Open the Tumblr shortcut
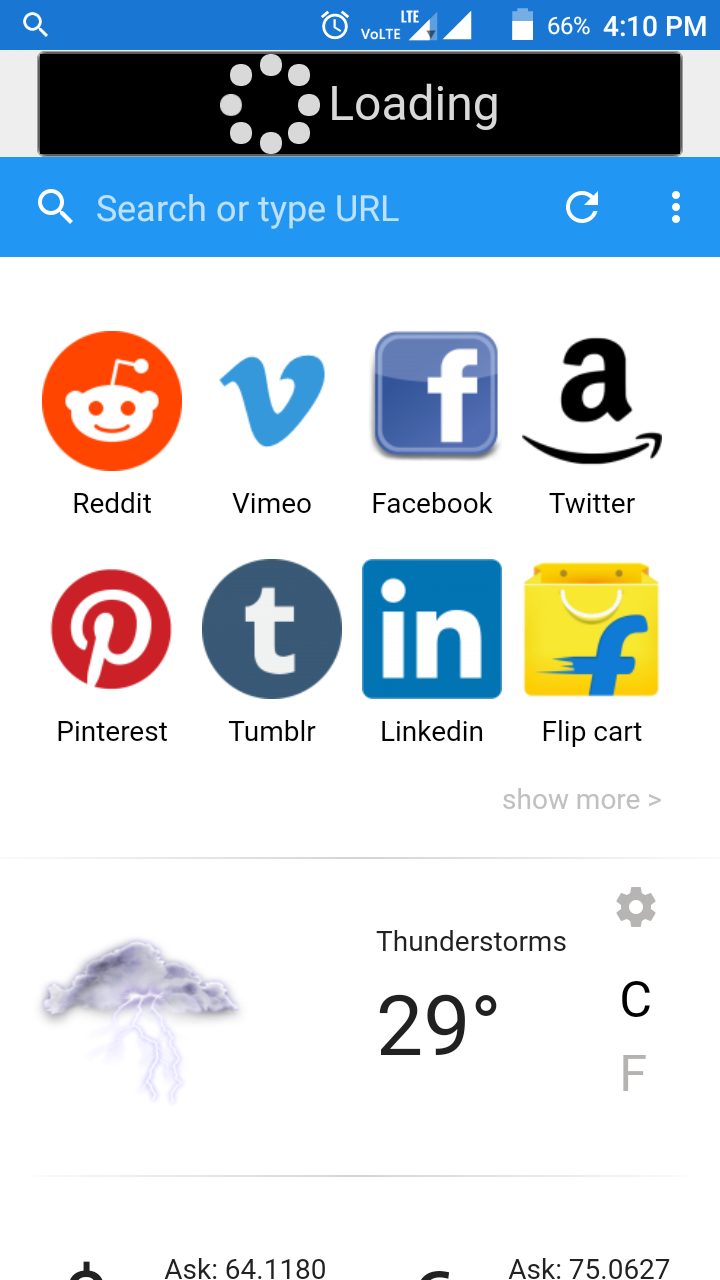The height and width of the screenshot is (1280, 720). point(272,629)
